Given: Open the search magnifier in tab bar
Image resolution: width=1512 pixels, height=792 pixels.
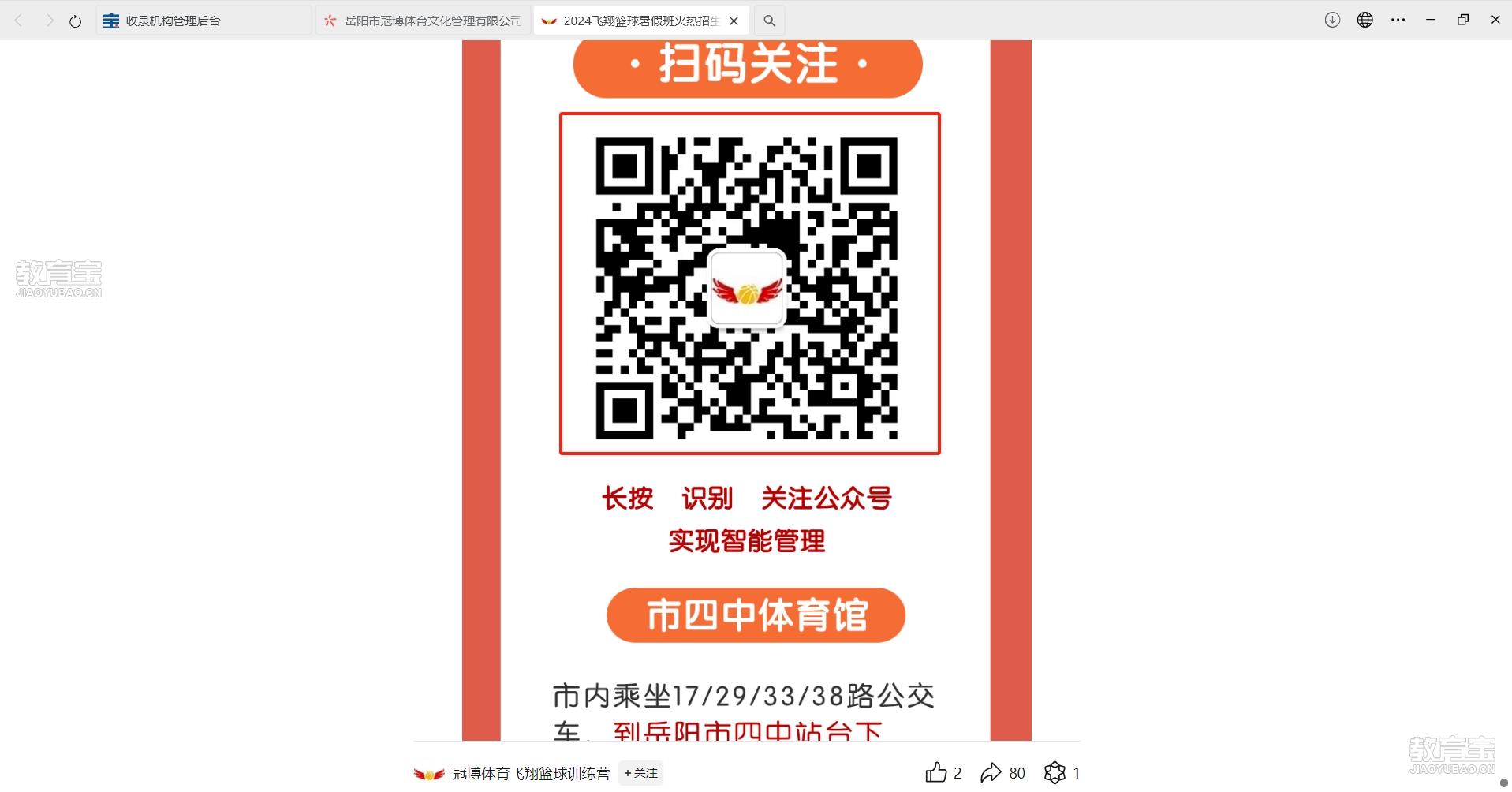Looking at the screenshot, I should pyautogui.click(x=770, y=21).
